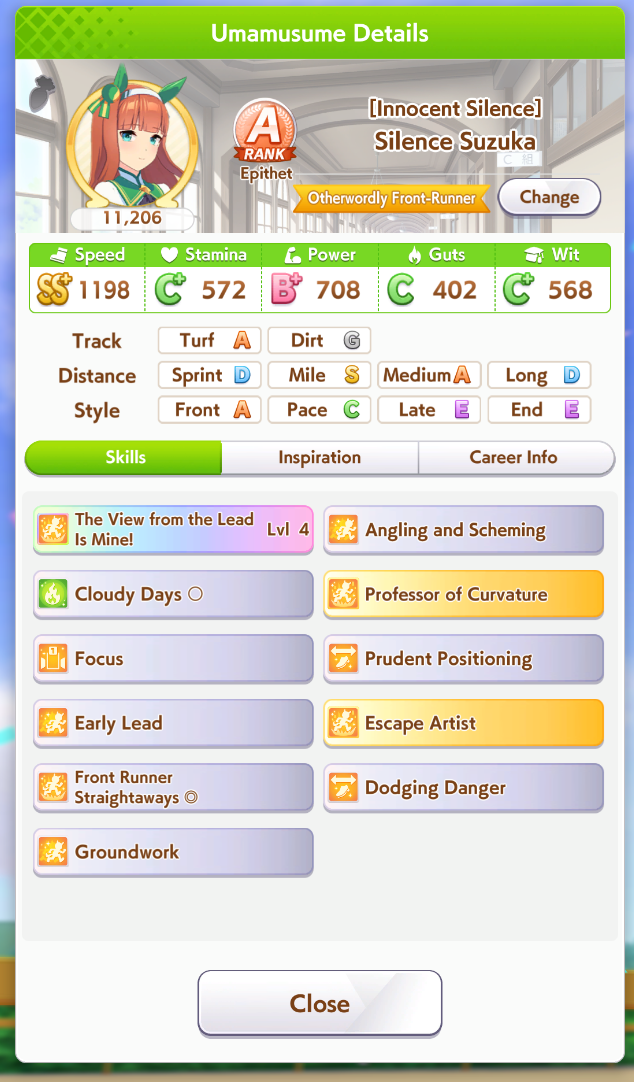View Prudent Positioning skill details

coord(464,658)
